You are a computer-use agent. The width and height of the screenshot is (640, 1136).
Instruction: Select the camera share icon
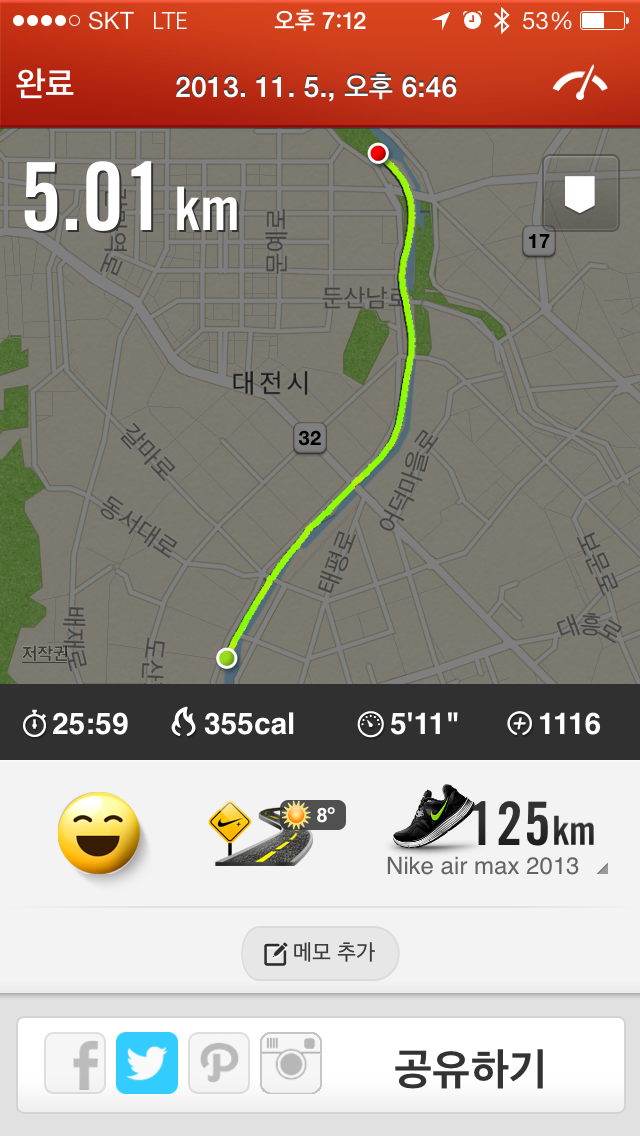(x=291, y=1063)
